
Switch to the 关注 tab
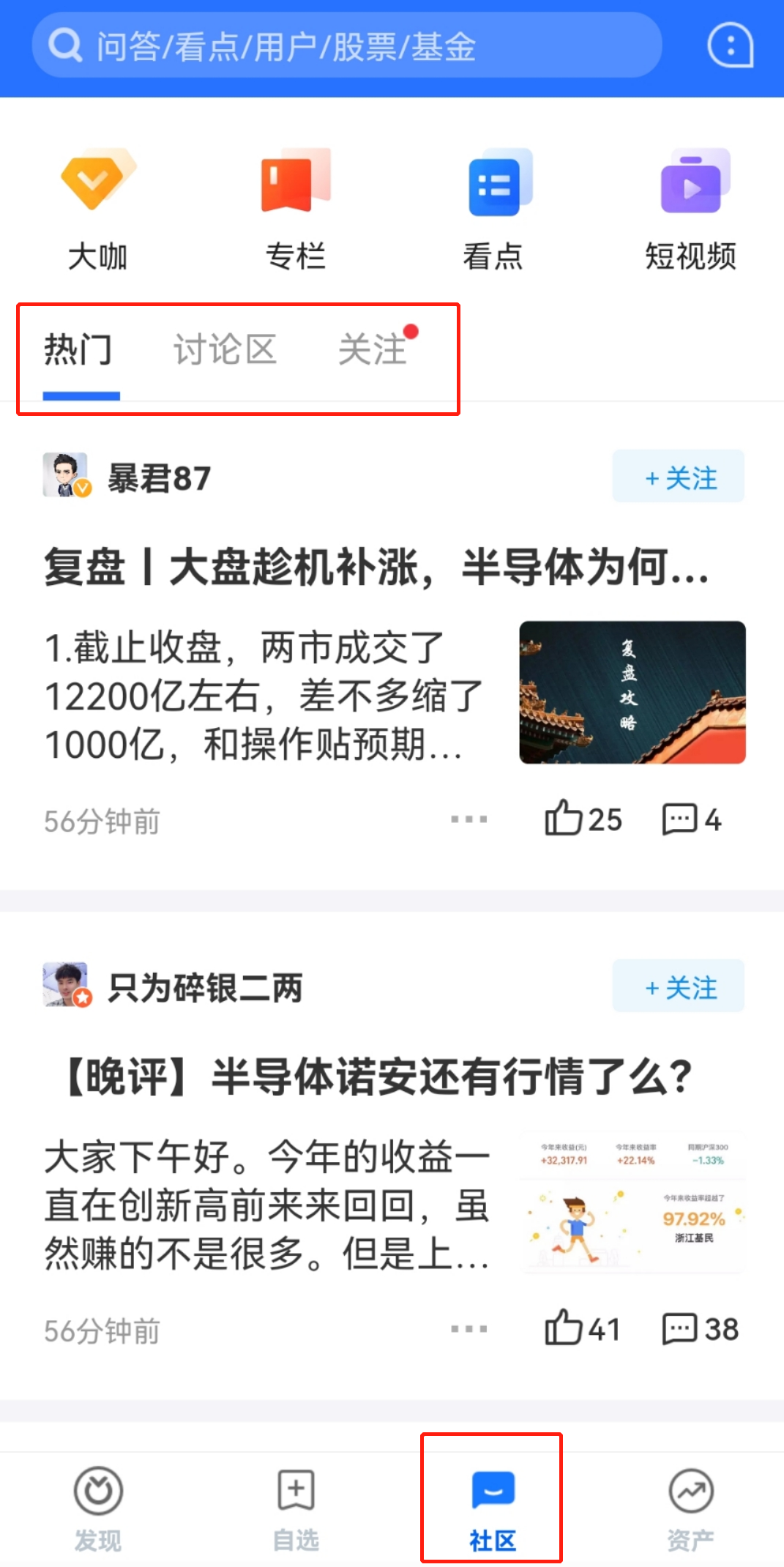pos(373,350)
